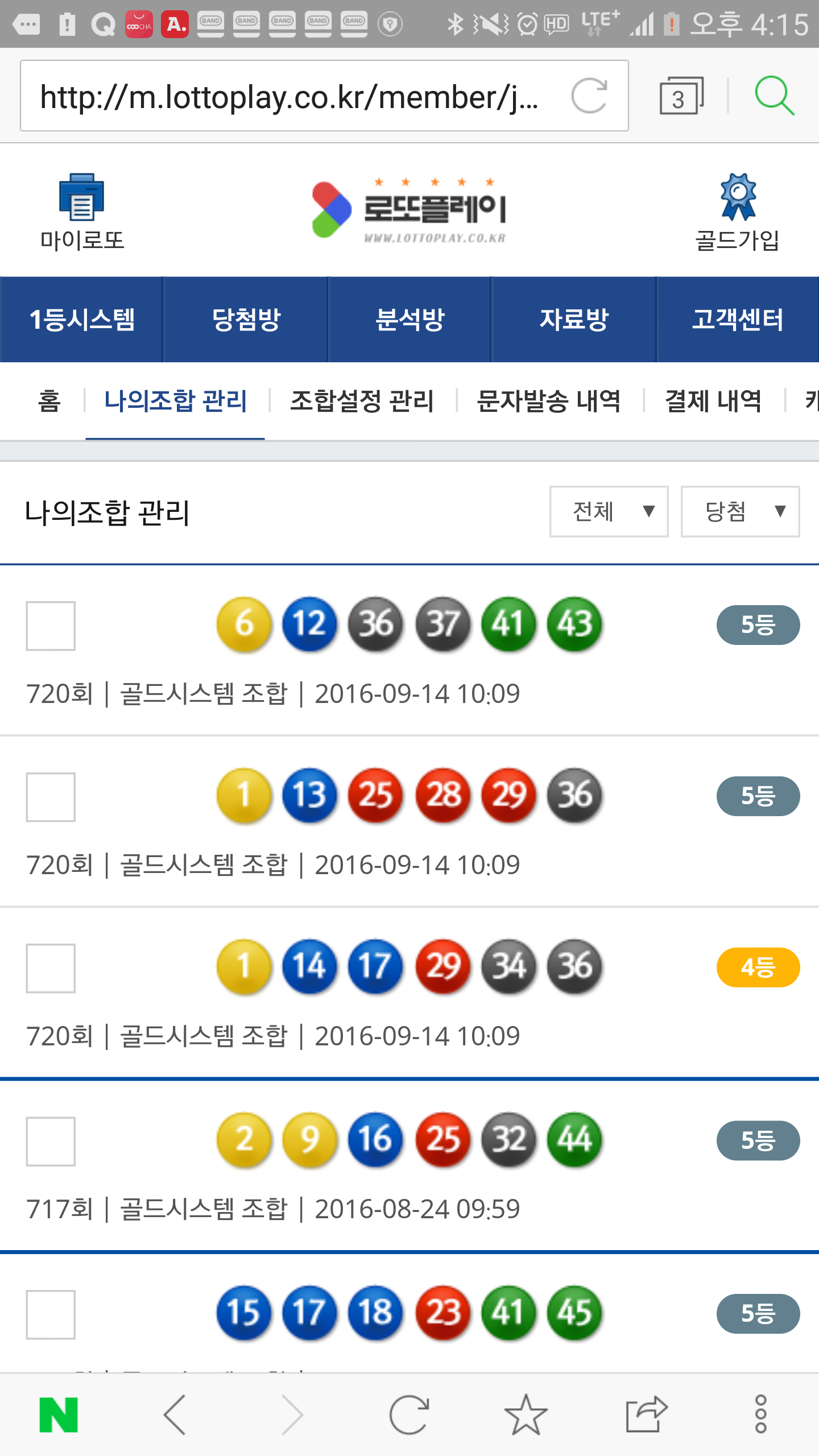Open 결제 내역 sub-tab
The width and height of the screenshot is (819, 1456).
713,401
